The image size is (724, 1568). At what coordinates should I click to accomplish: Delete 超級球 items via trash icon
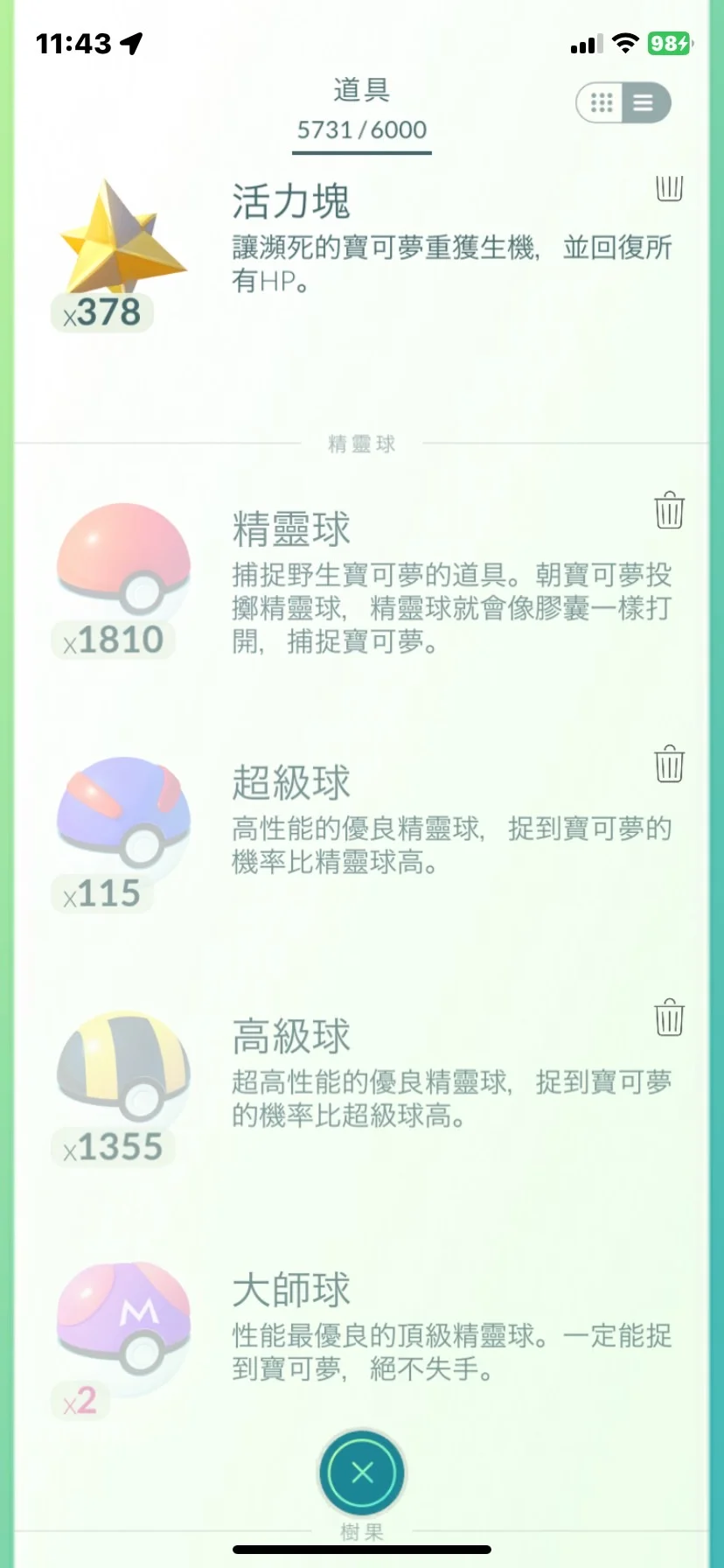click(669, 763)
